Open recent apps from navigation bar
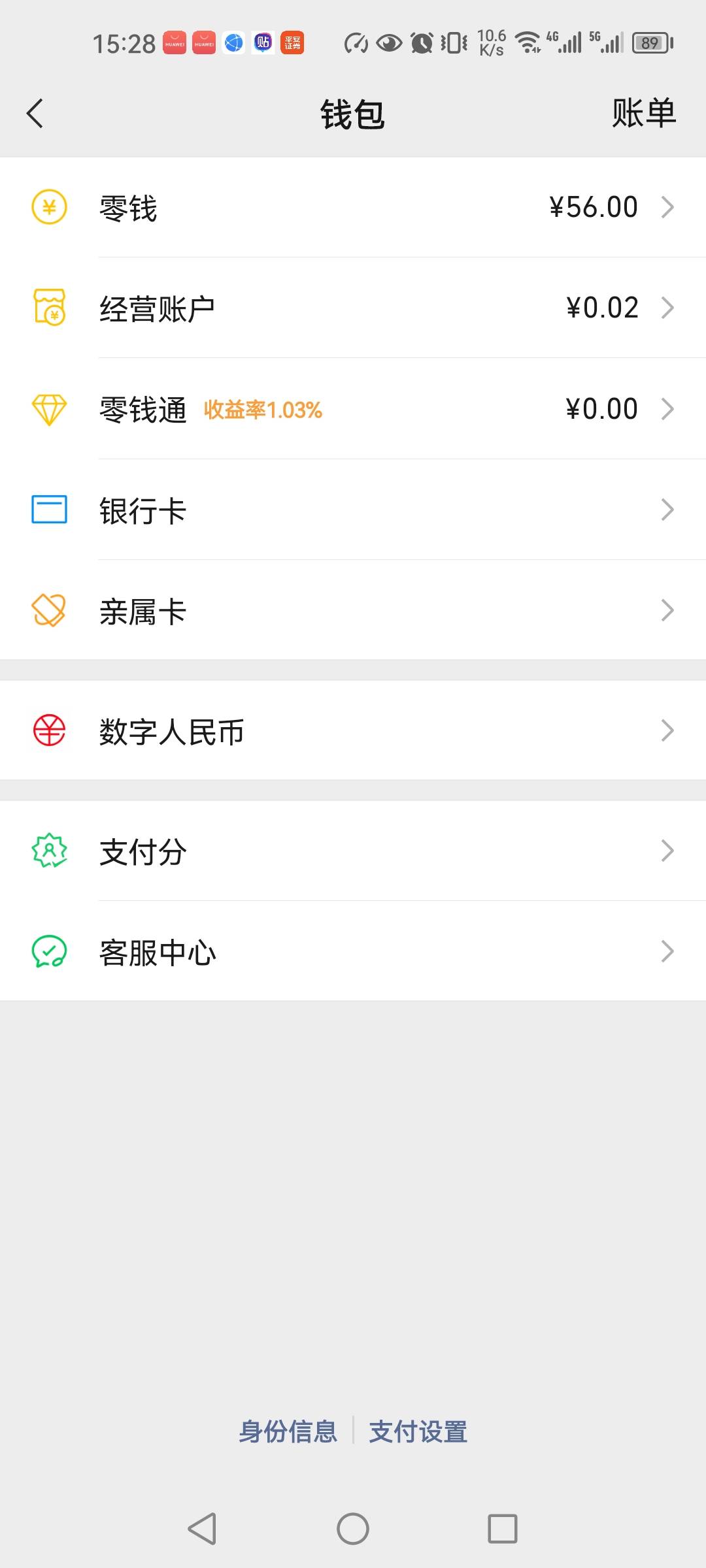 tap(502, 1529)
